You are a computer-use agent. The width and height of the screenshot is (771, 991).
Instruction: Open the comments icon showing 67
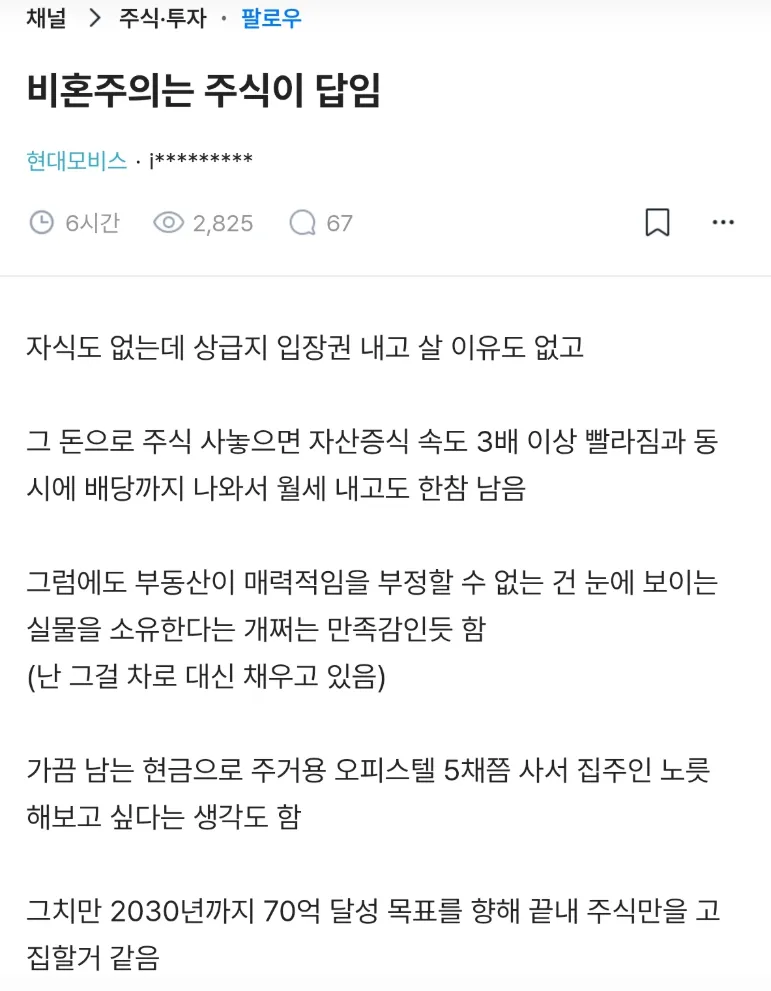[303, 223]
